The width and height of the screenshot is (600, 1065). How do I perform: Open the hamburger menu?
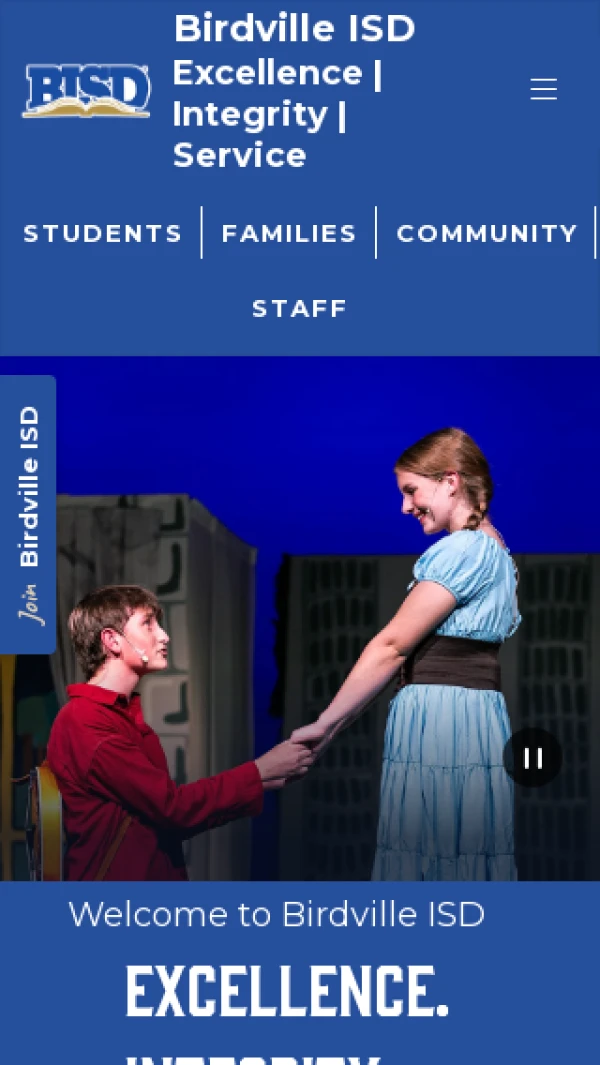coord(543,90)
